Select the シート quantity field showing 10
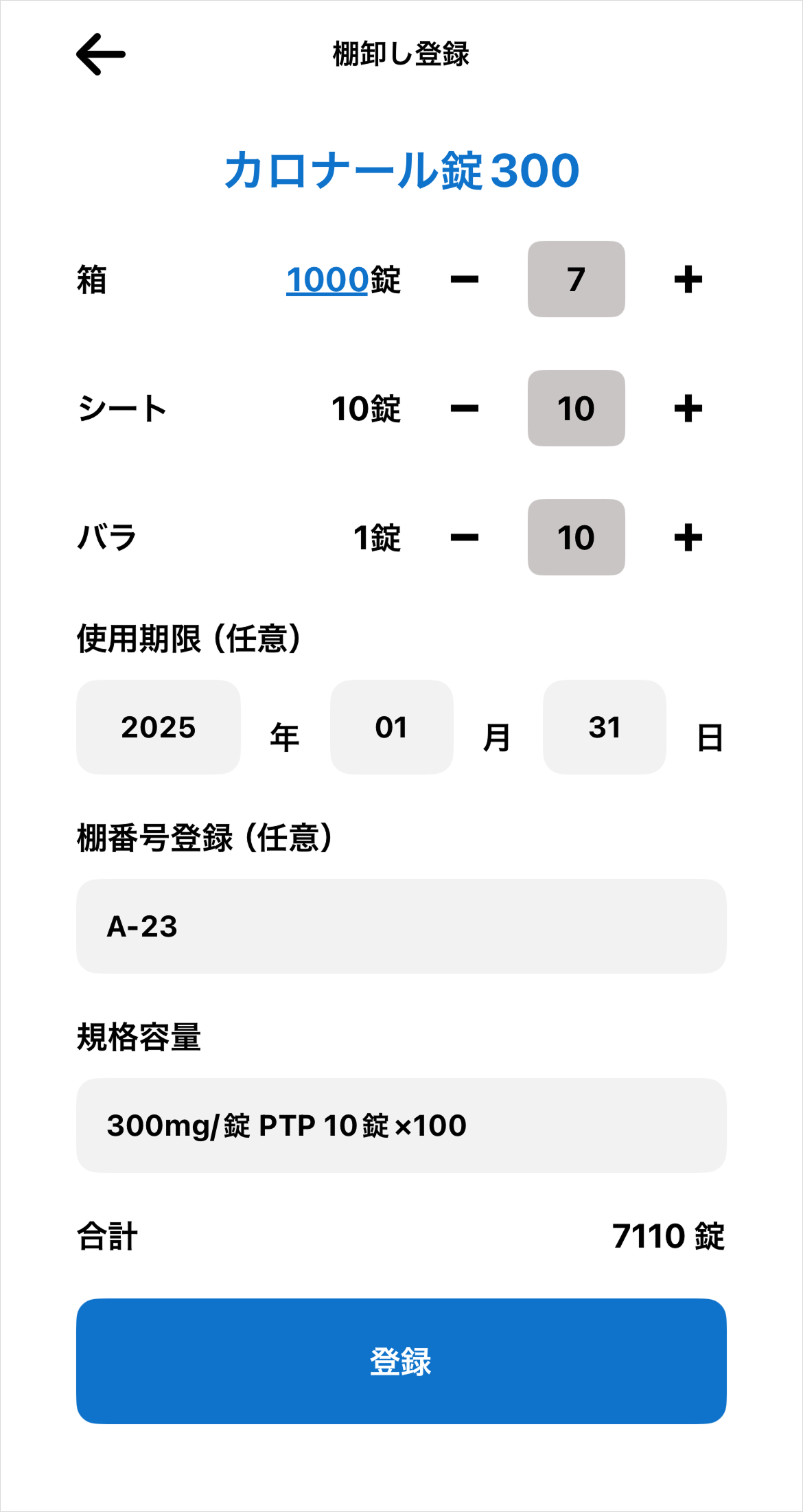 point(577,408)
